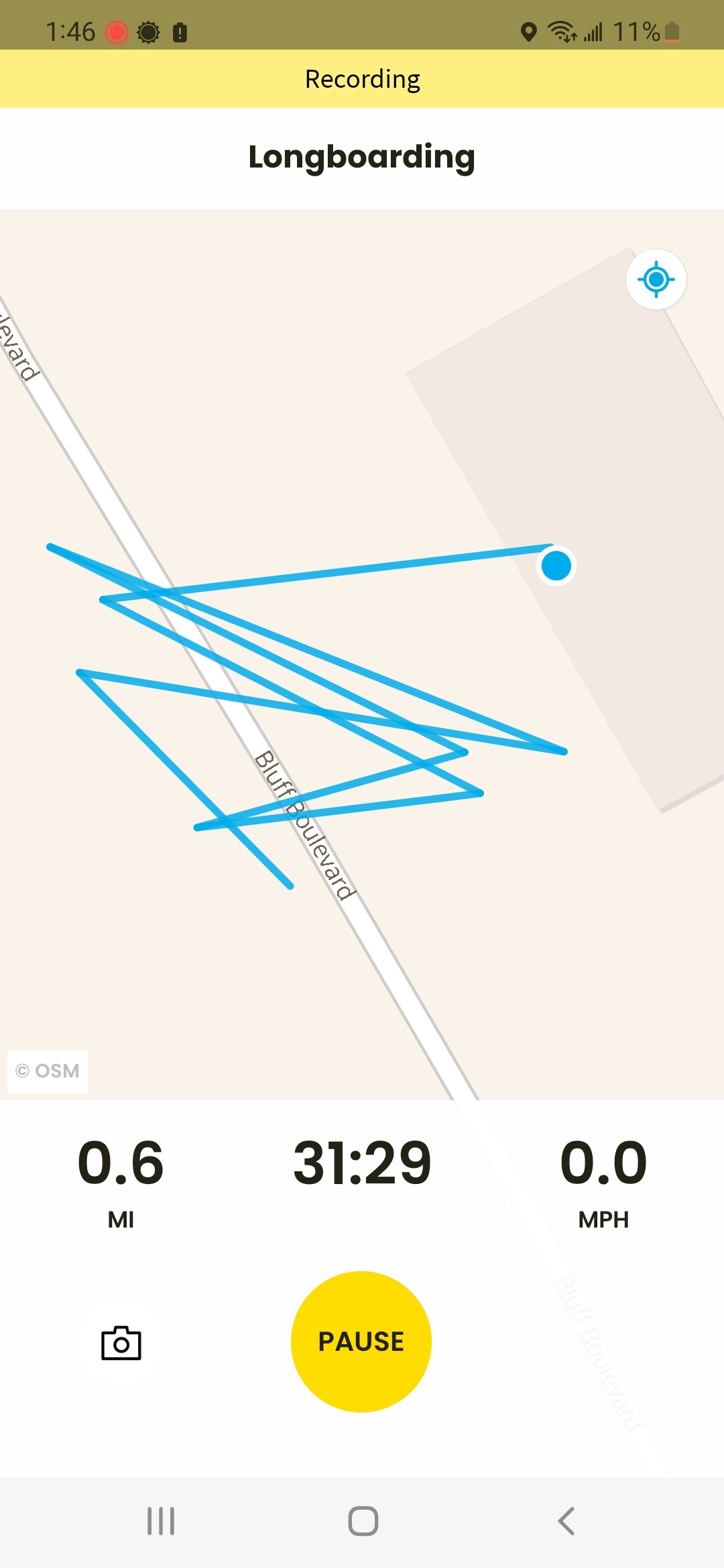Recenter map on current location

[x=656, y=279]
